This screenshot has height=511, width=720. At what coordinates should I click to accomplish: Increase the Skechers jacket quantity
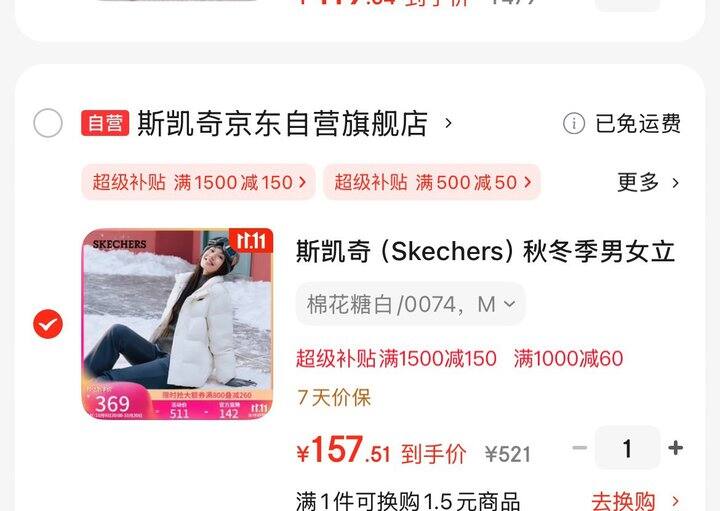click(x=676, y=448)
